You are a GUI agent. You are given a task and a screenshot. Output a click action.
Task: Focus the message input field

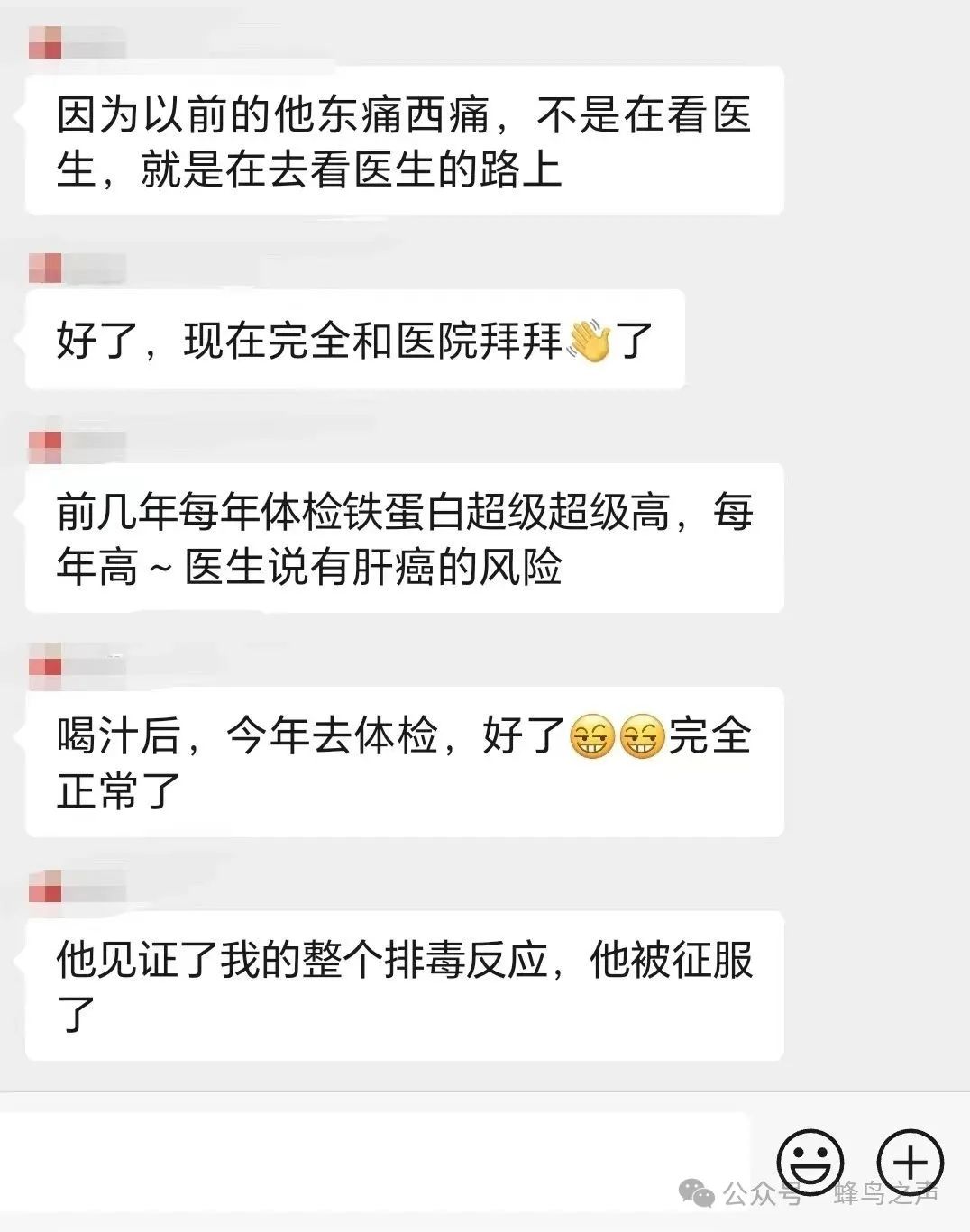click(374, 1161)
